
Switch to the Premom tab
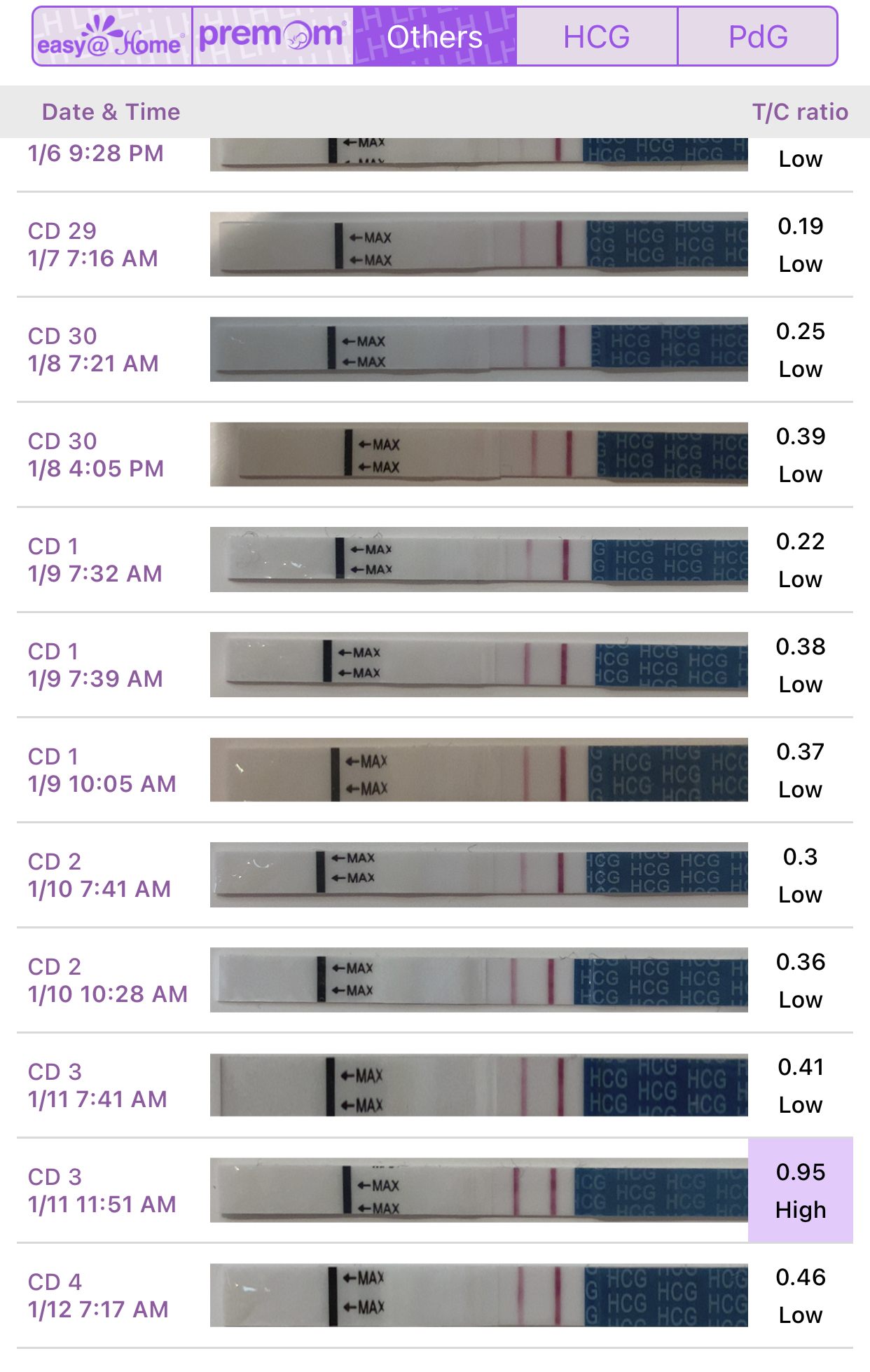[x=272, y=37]
